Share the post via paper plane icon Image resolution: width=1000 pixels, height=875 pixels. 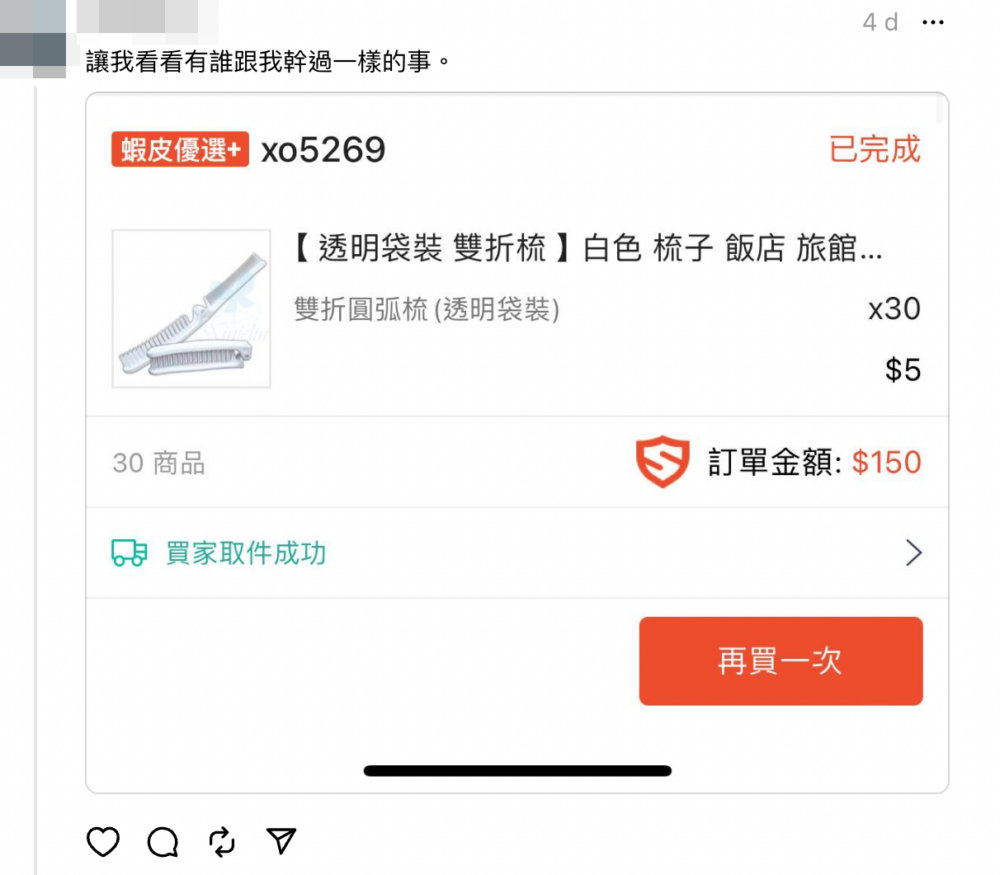pos(282,842)
